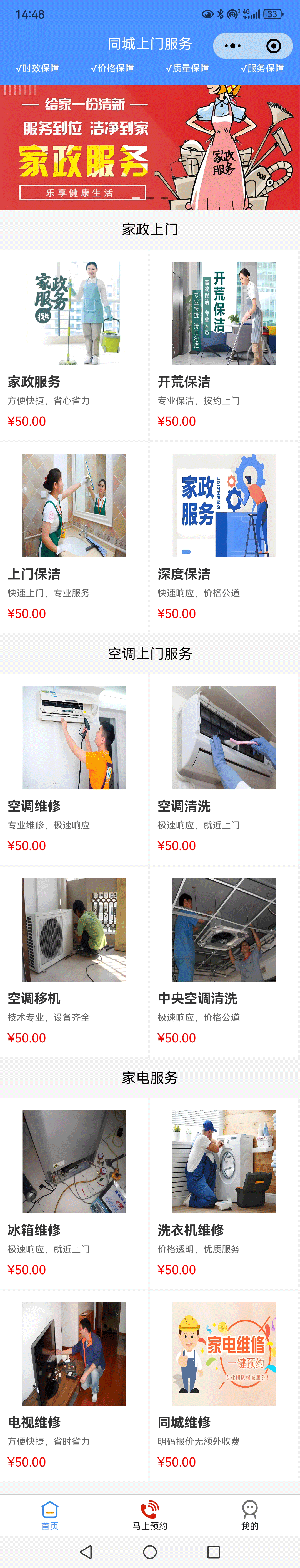300x1568 pixels.
Task: Open the 中央空调清洗 service card
Action: pyautogui.click(x=224, y=960)
